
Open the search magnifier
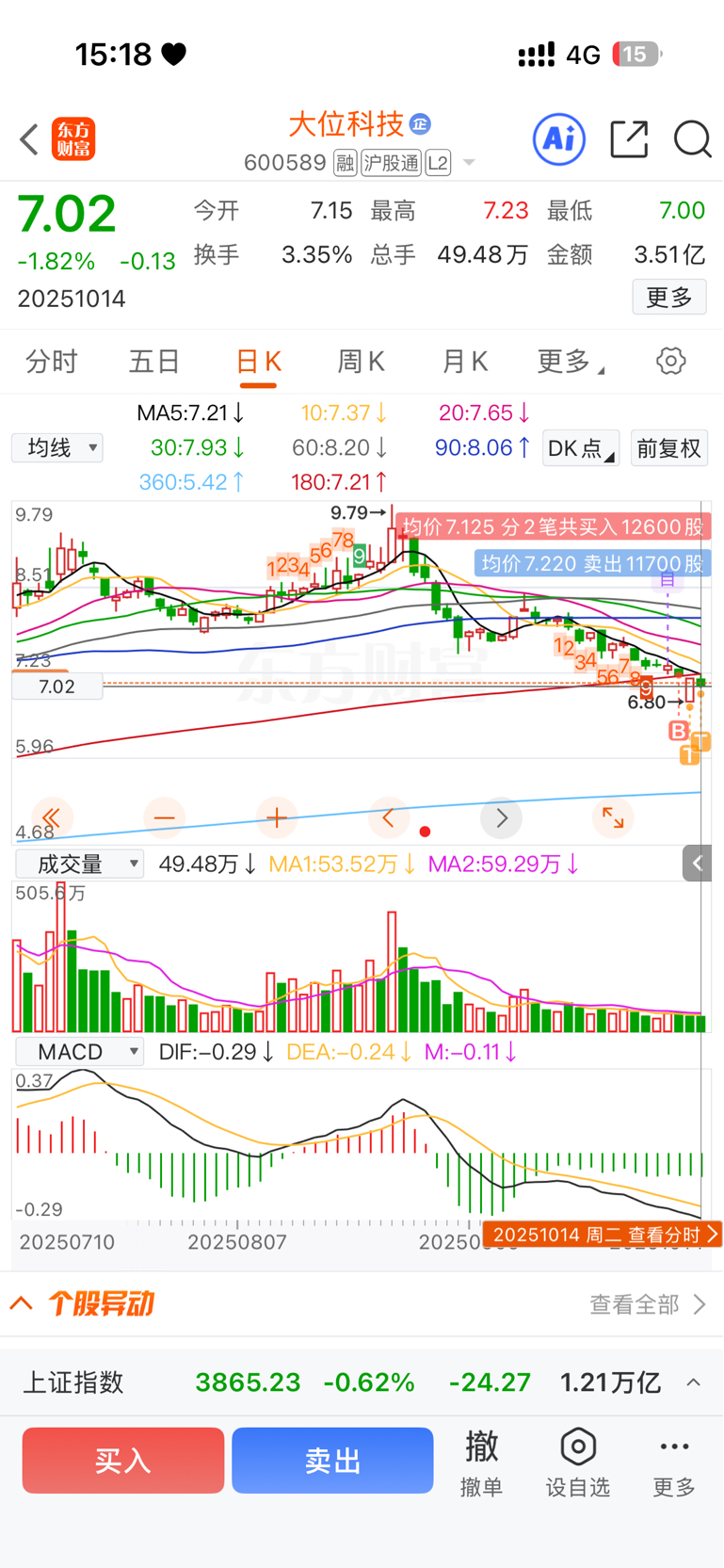click(x=692, y=139)
